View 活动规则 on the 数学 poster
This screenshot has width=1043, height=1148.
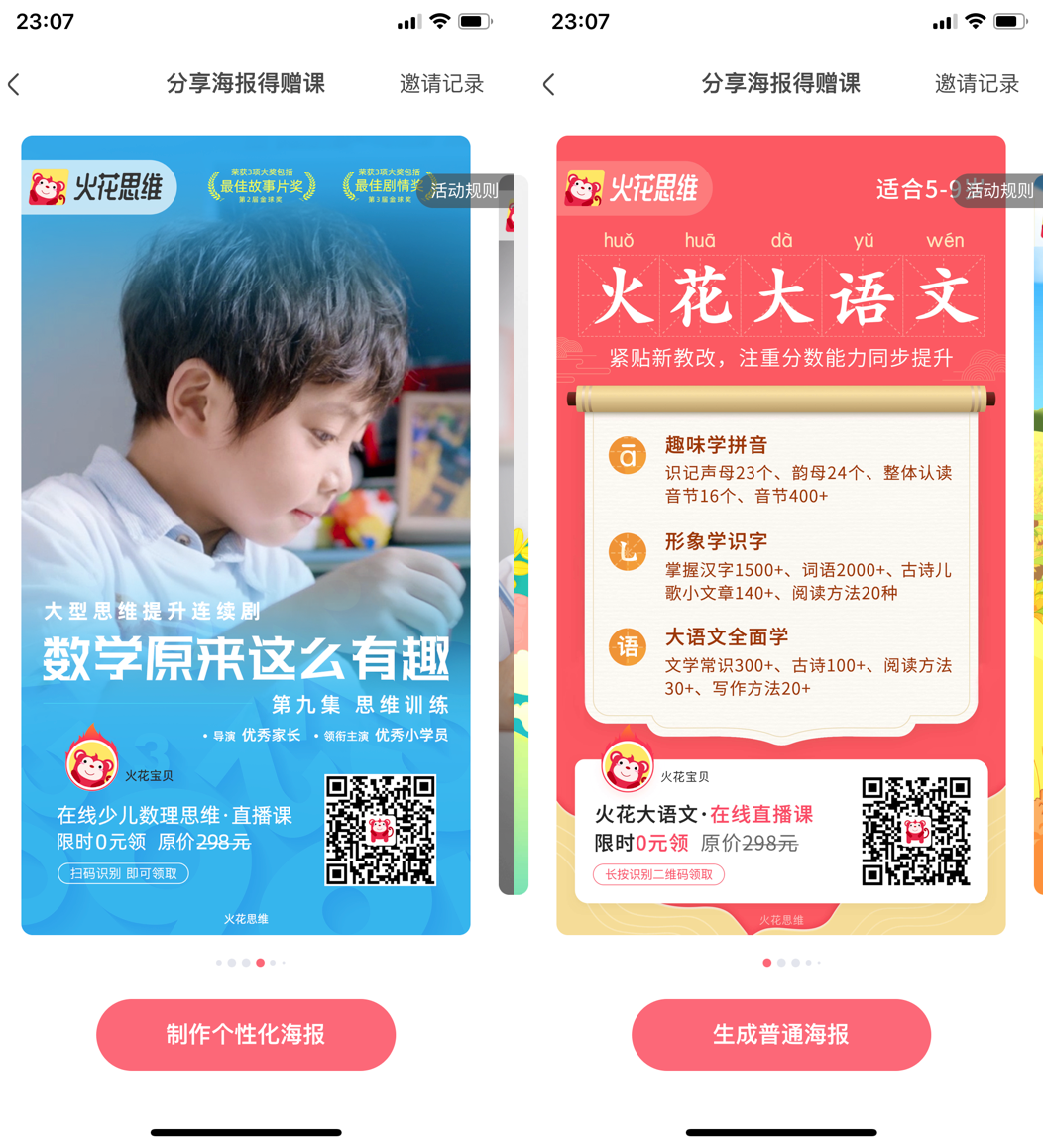[465, 190]
